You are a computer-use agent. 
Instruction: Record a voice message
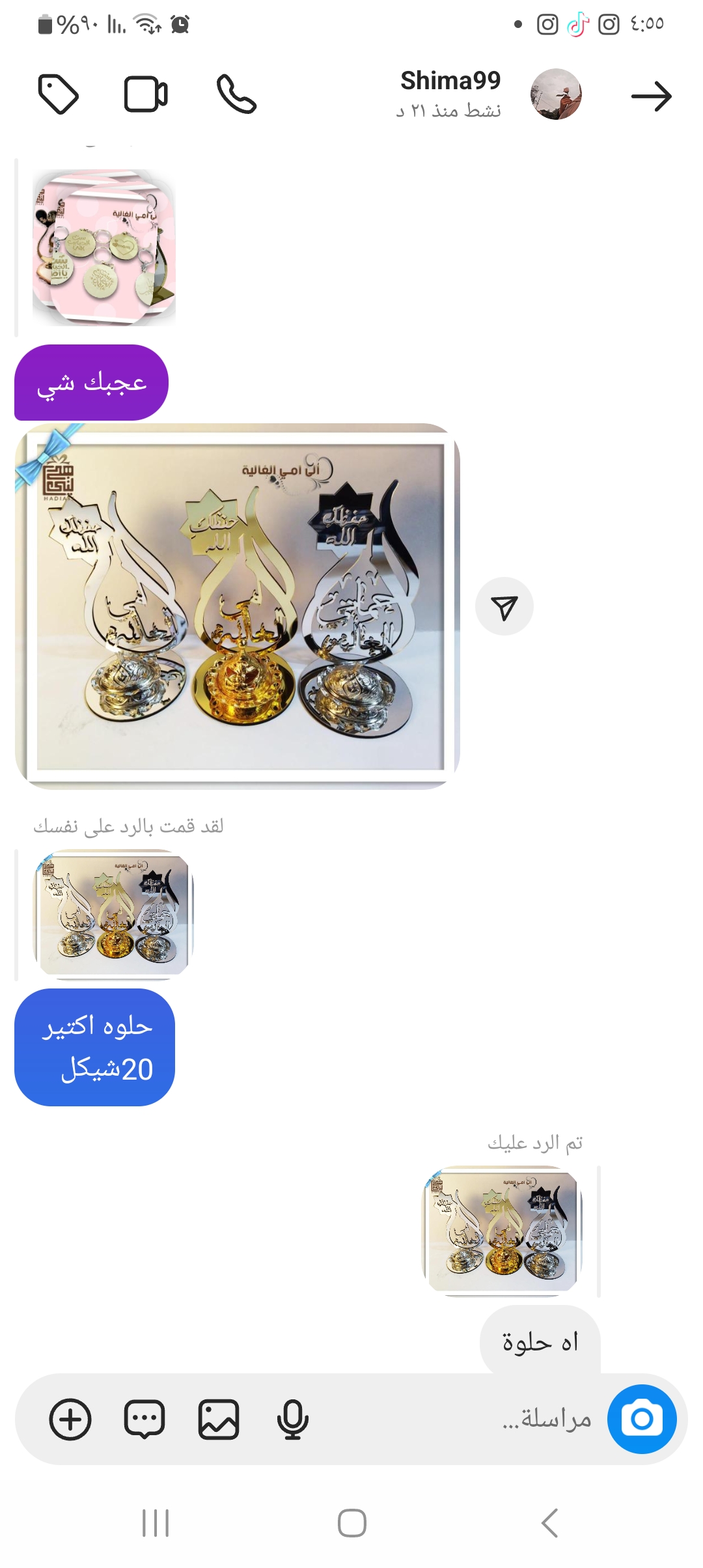pyautogui.click(x=292, y=1419)
